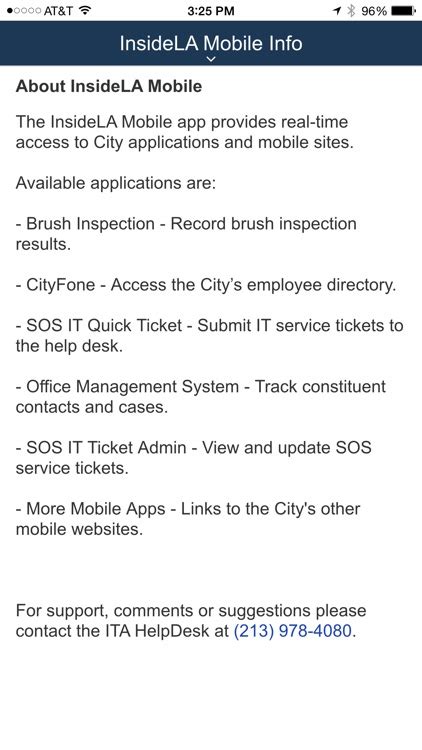Collapse the info panel using the header chevron

(211, 59)
